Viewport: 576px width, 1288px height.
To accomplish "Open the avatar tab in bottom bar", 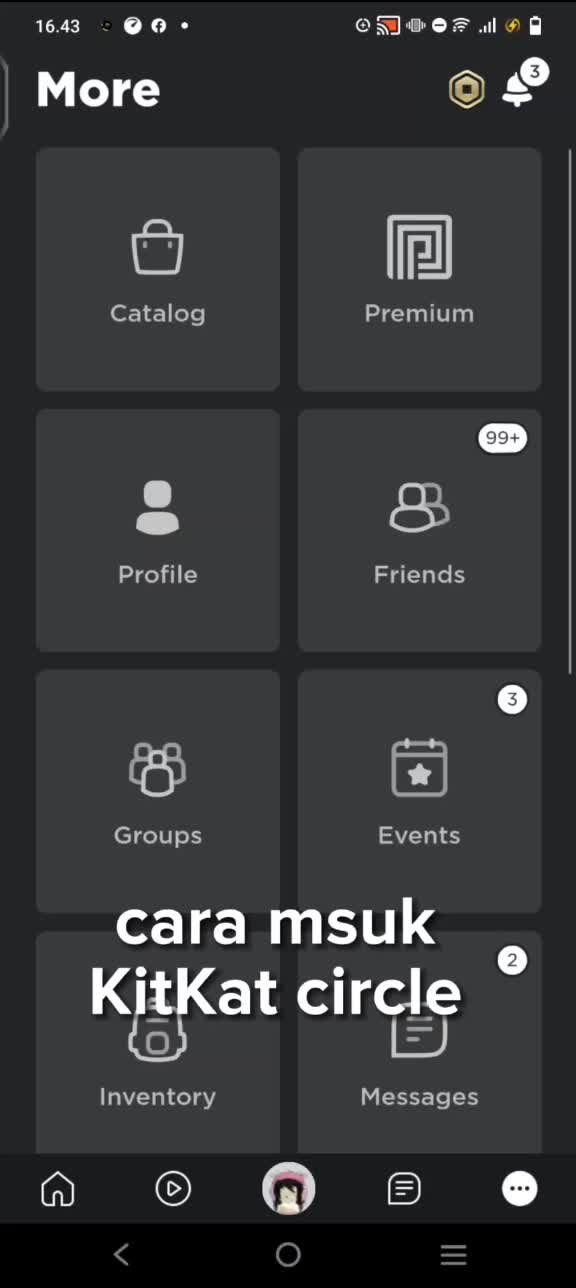I will coord(288,1189).
